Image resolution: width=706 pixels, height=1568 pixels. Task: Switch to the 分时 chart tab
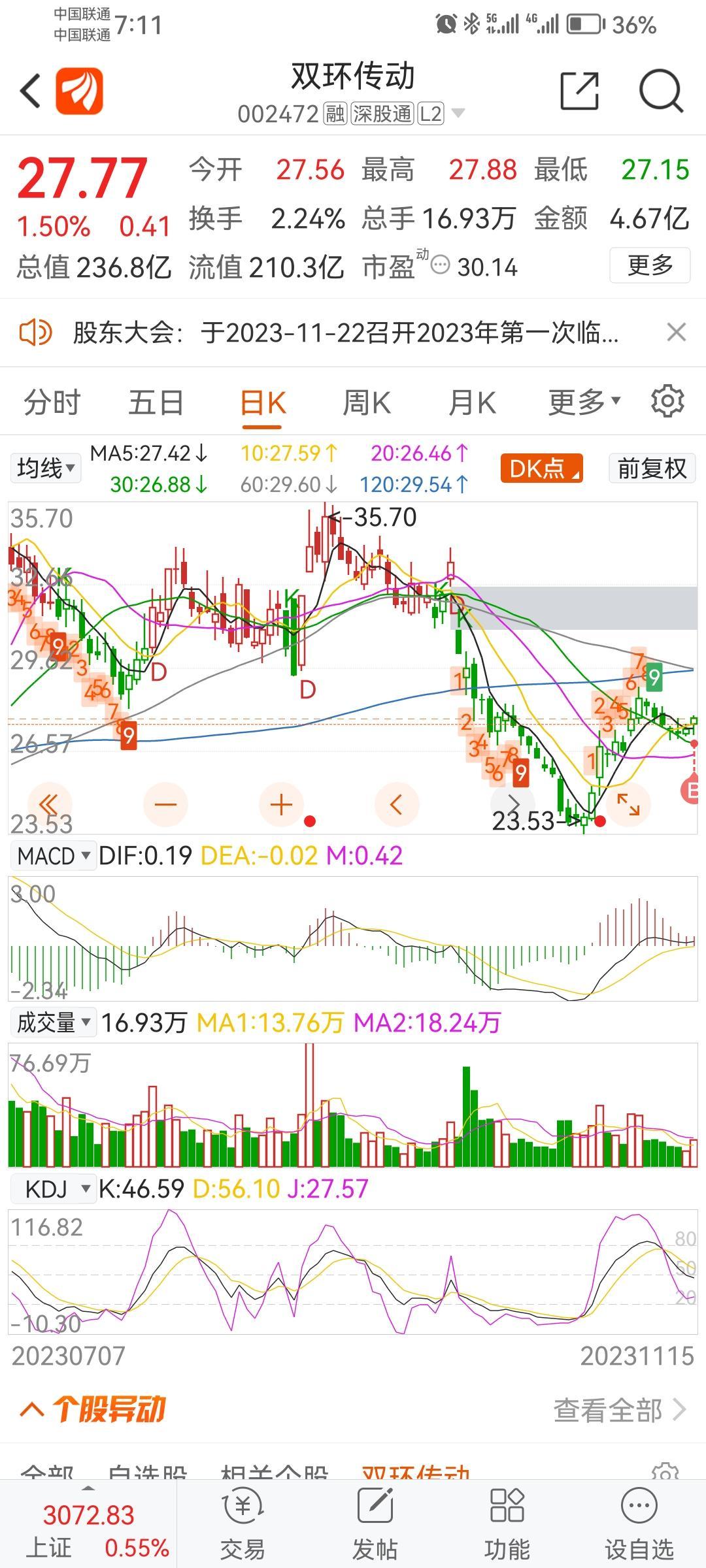[52, 402]
